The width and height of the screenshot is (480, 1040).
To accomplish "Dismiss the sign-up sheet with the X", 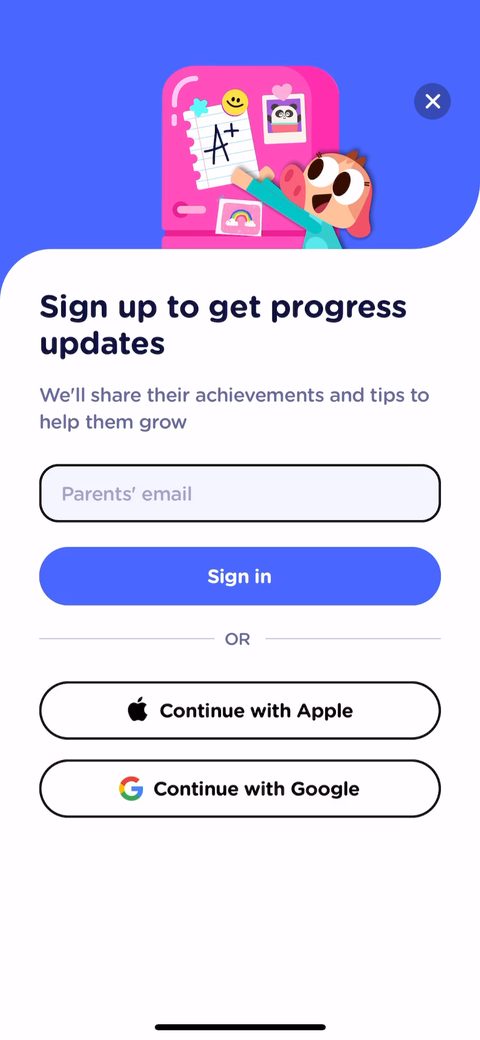I will (x=432, y=101).
